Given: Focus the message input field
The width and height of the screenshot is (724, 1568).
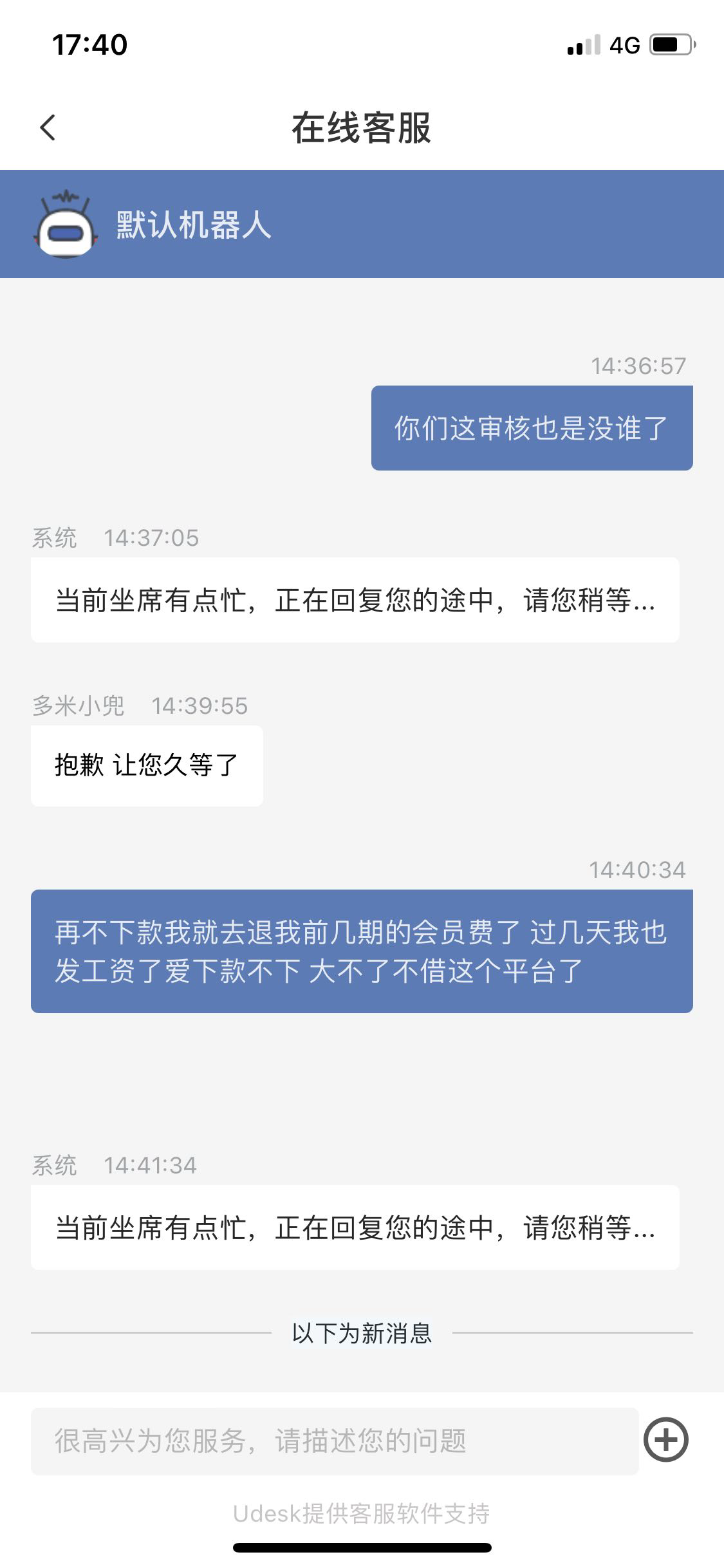Looking at the screenshot, I should point(334,1441).
